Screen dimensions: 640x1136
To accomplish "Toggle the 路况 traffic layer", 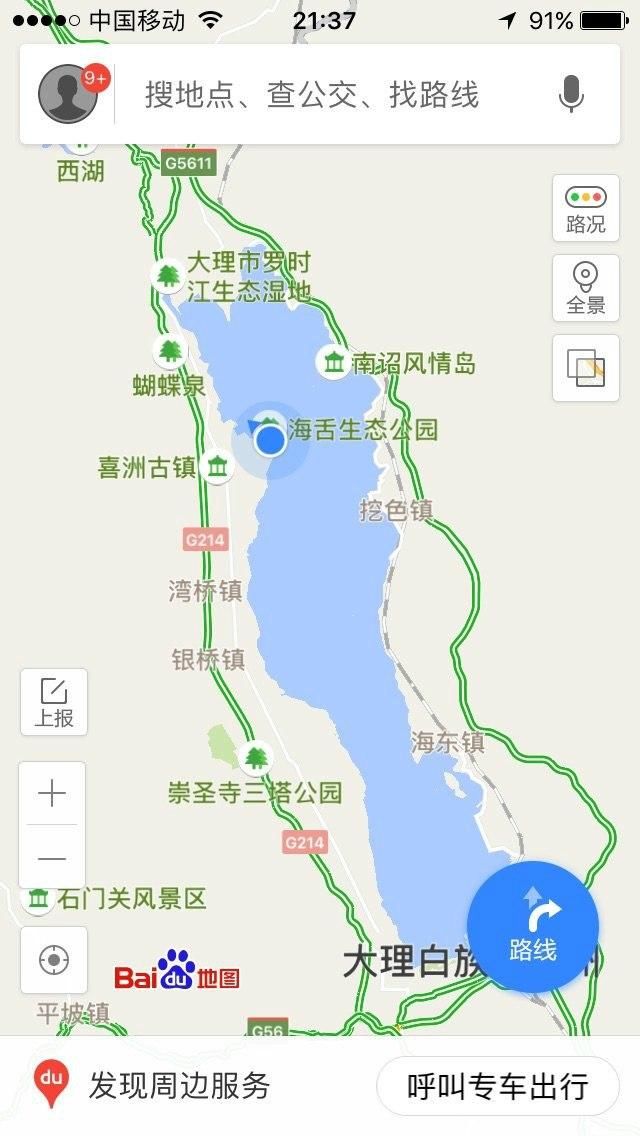I will [x=585, y=208].
